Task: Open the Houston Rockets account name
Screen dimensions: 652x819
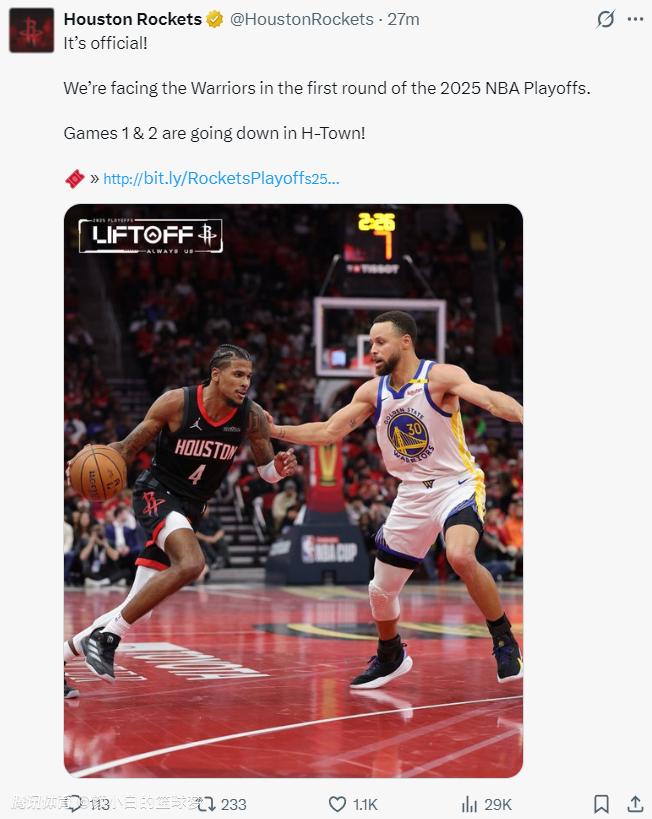Action: (x=132, y=19)
